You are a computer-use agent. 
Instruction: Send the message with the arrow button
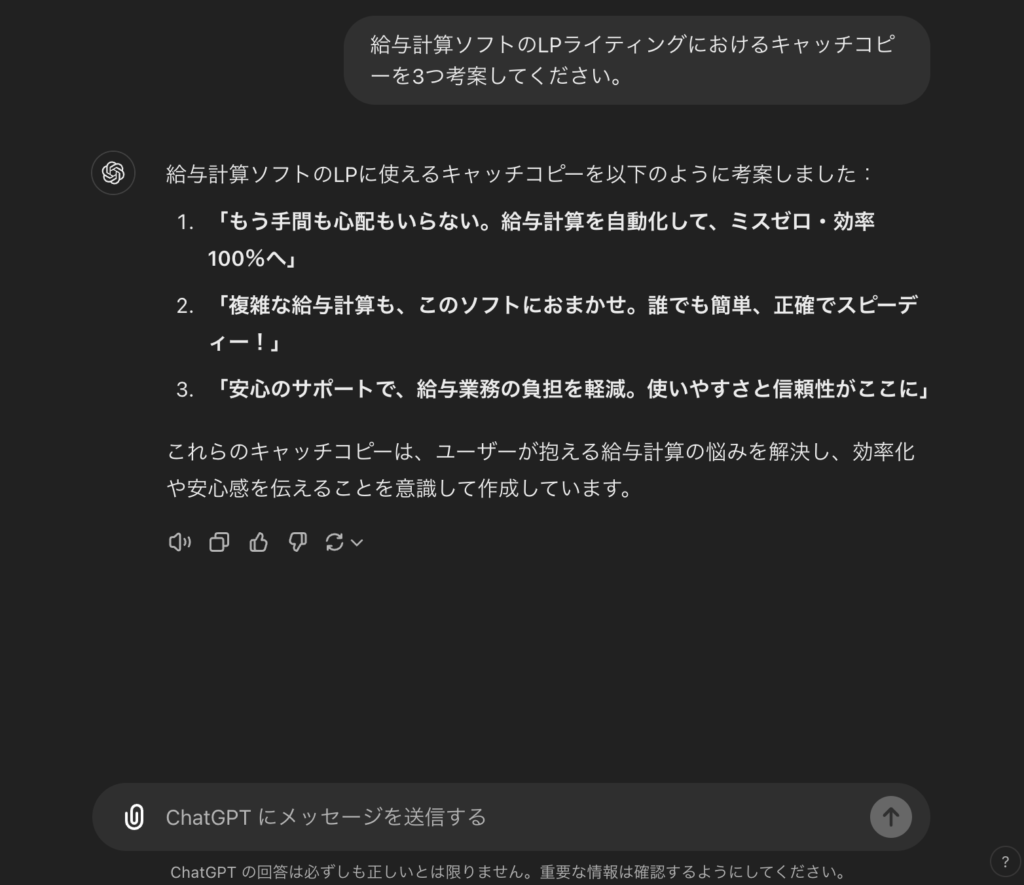click(x=890, y=817)
